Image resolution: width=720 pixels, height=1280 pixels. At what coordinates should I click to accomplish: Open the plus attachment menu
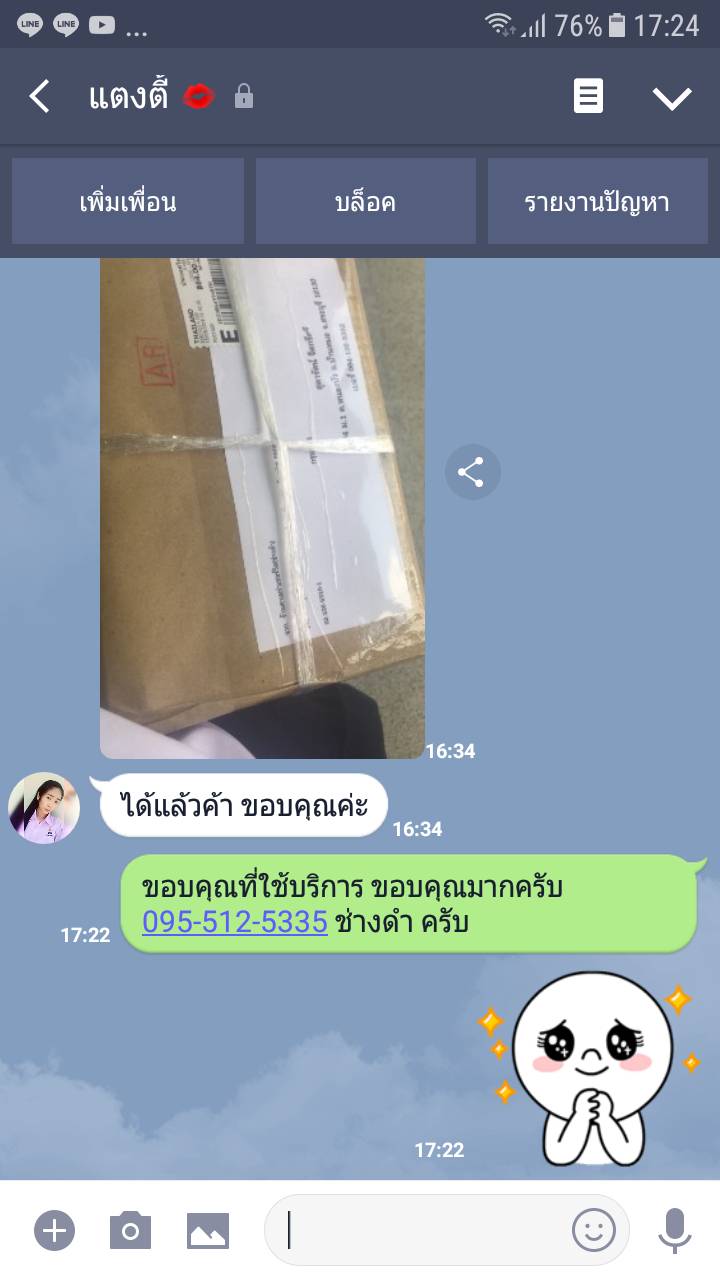coord(54,1230)
